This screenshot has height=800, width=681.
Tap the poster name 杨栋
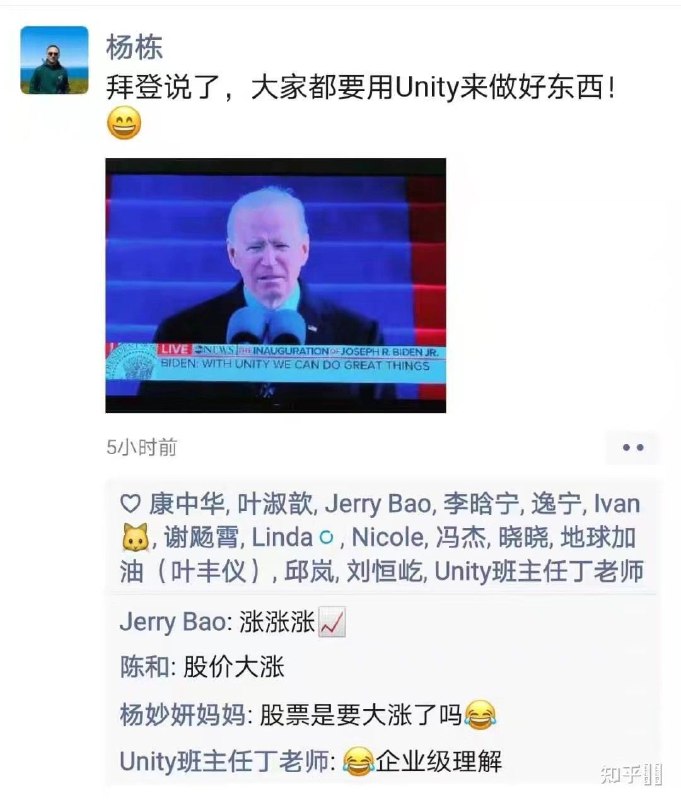coord(134,47)
